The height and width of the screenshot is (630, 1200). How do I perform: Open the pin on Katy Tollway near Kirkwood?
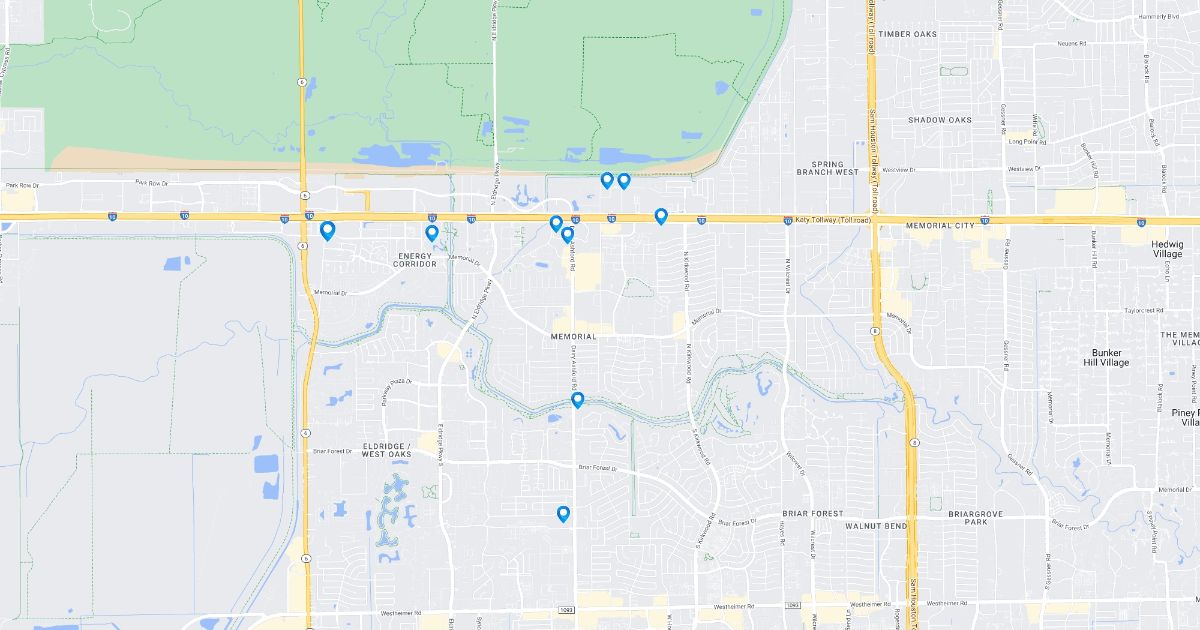660,215
